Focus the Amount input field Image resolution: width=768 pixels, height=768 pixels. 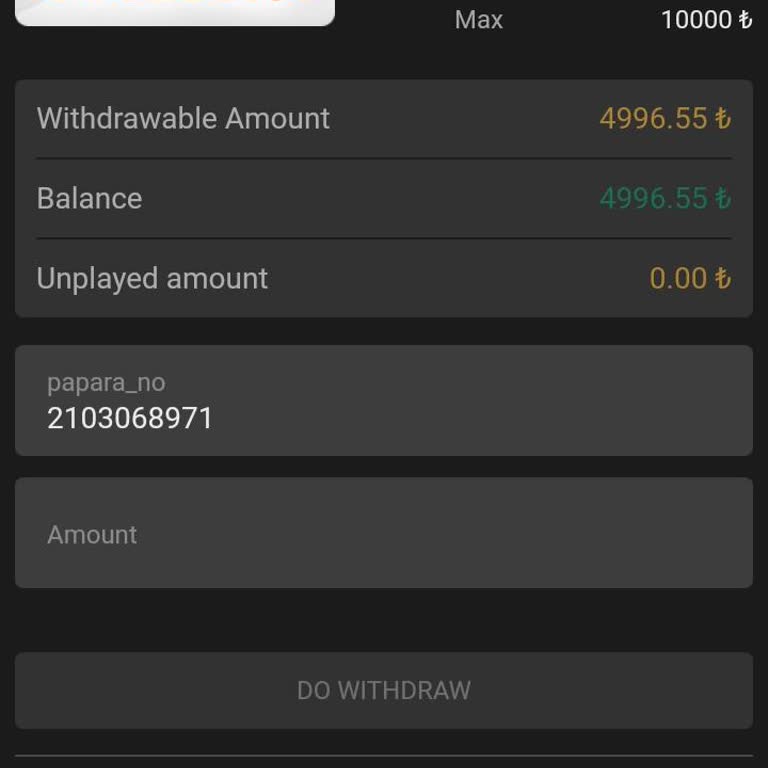pyautogui.click(x=384, y=533)
